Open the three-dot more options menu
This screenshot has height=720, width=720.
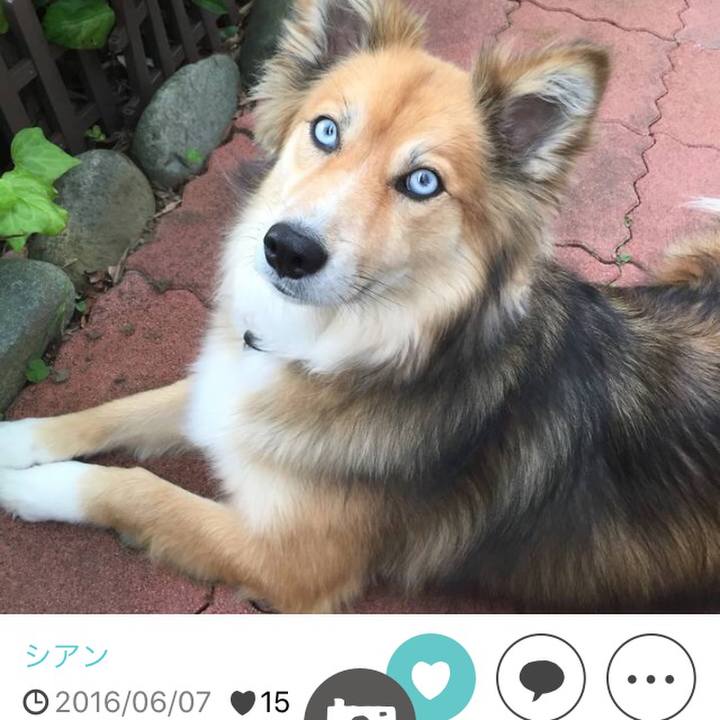click(651, 678)
